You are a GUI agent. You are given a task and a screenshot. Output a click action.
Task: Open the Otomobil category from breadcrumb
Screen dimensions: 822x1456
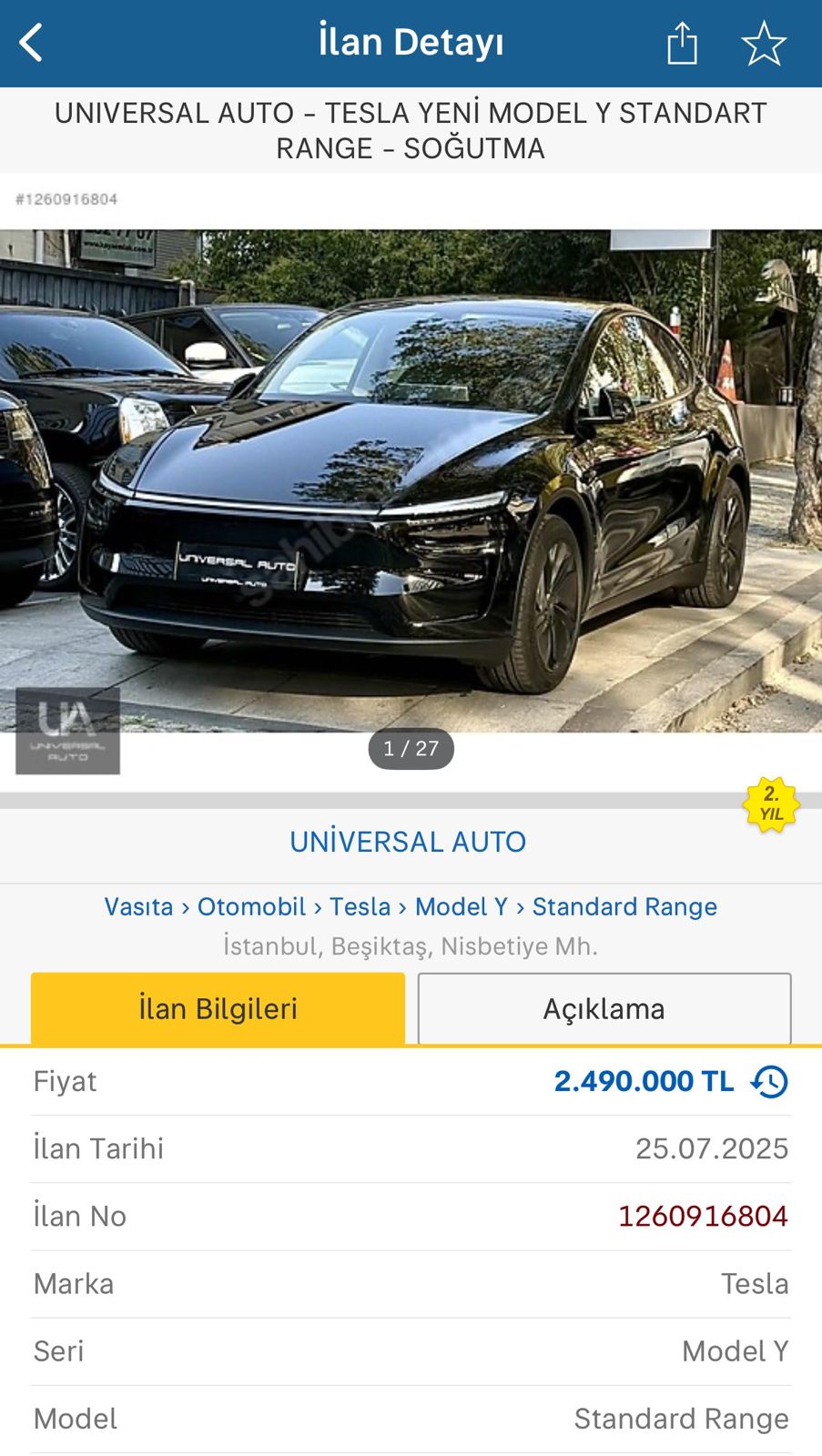pyautogui.click(x=251, y=906)
